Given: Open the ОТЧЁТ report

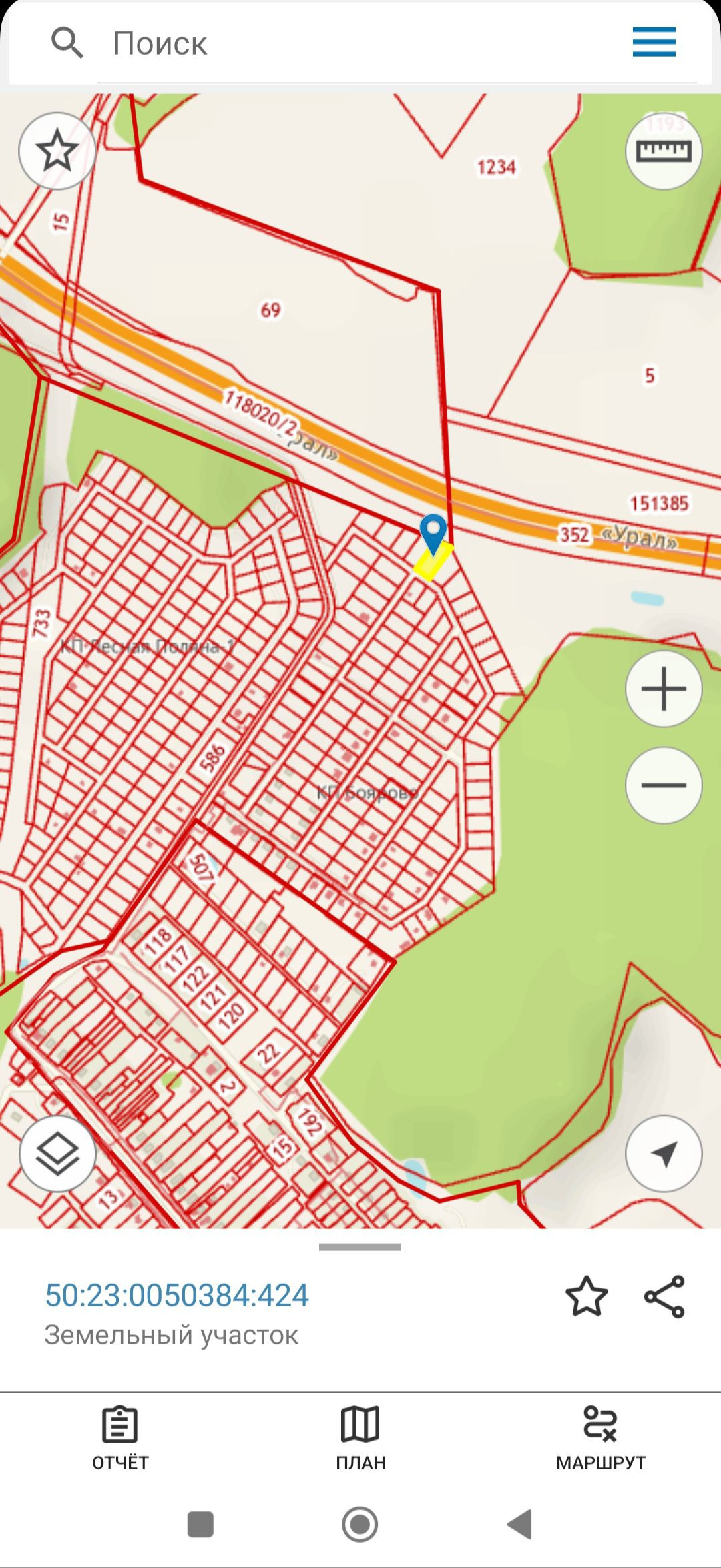Looking at the screenshot, I should [120, 1437].
